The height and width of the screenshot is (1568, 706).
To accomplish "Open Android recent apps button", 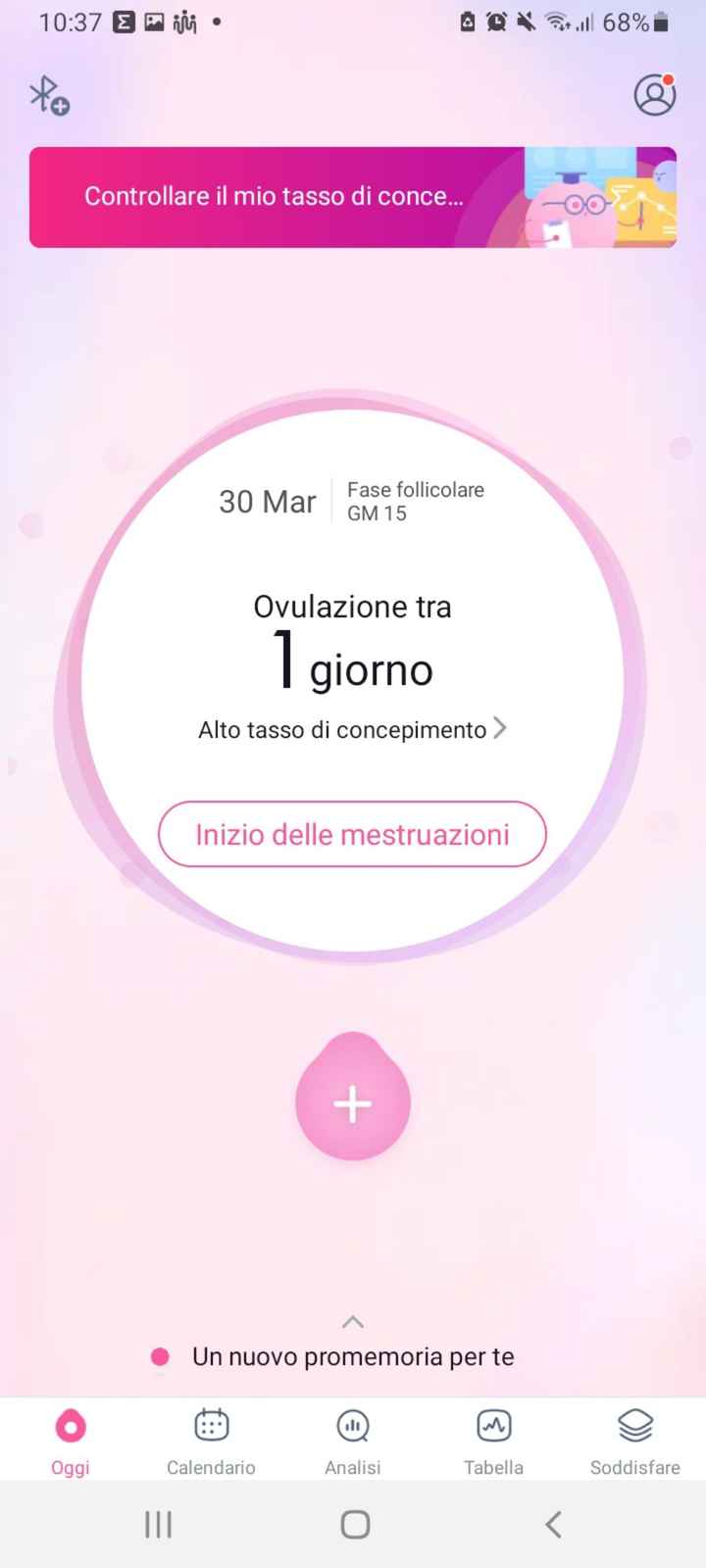I will 157,1523.
